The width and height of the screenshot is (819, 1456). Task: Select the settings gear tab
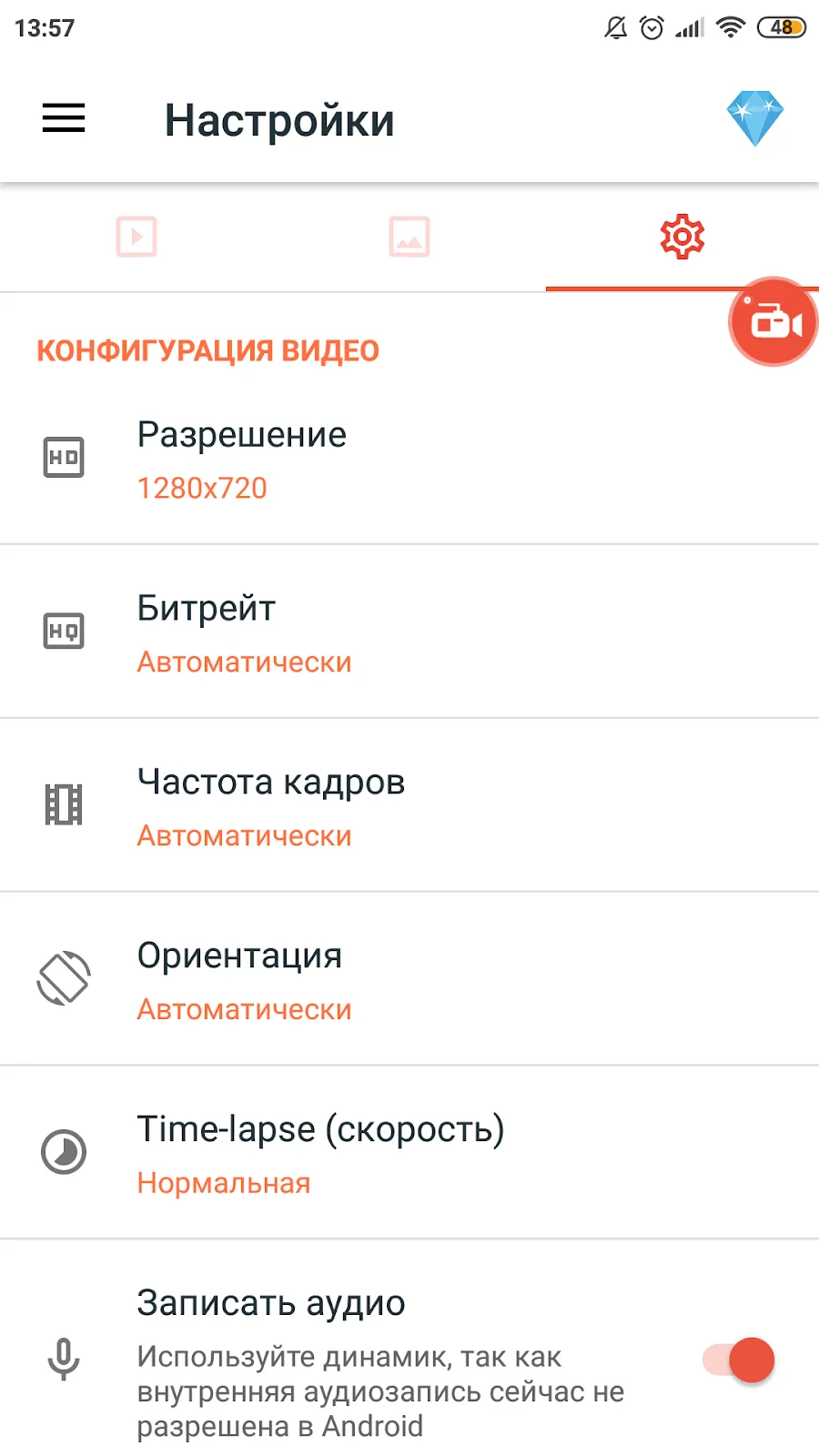682,237
